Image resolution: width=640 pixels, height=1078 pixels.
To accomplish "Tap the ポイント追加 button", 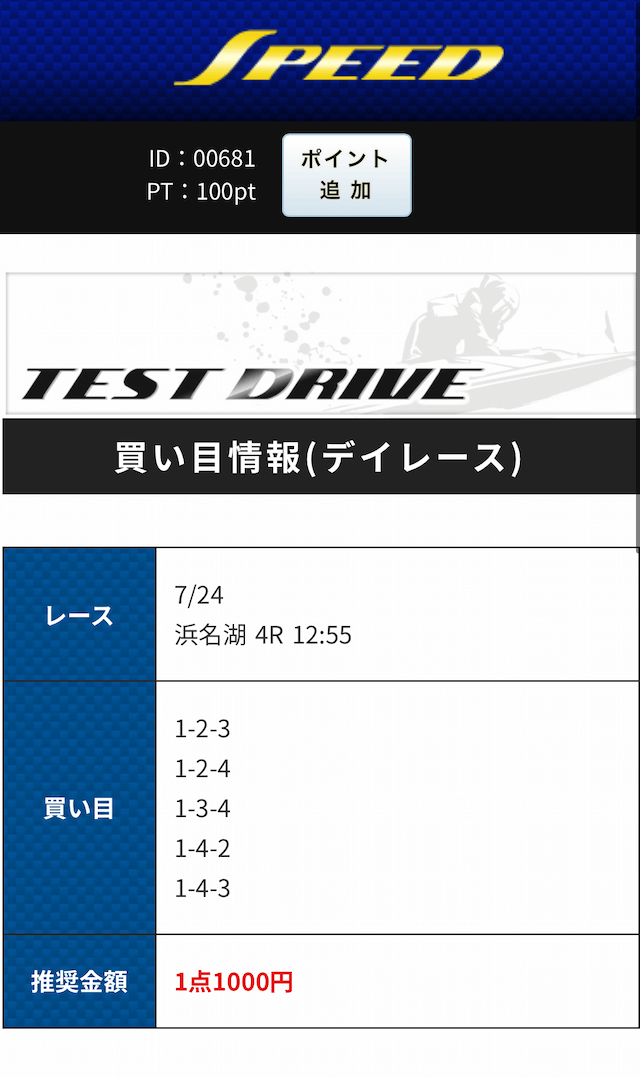I will pos(346,175).
